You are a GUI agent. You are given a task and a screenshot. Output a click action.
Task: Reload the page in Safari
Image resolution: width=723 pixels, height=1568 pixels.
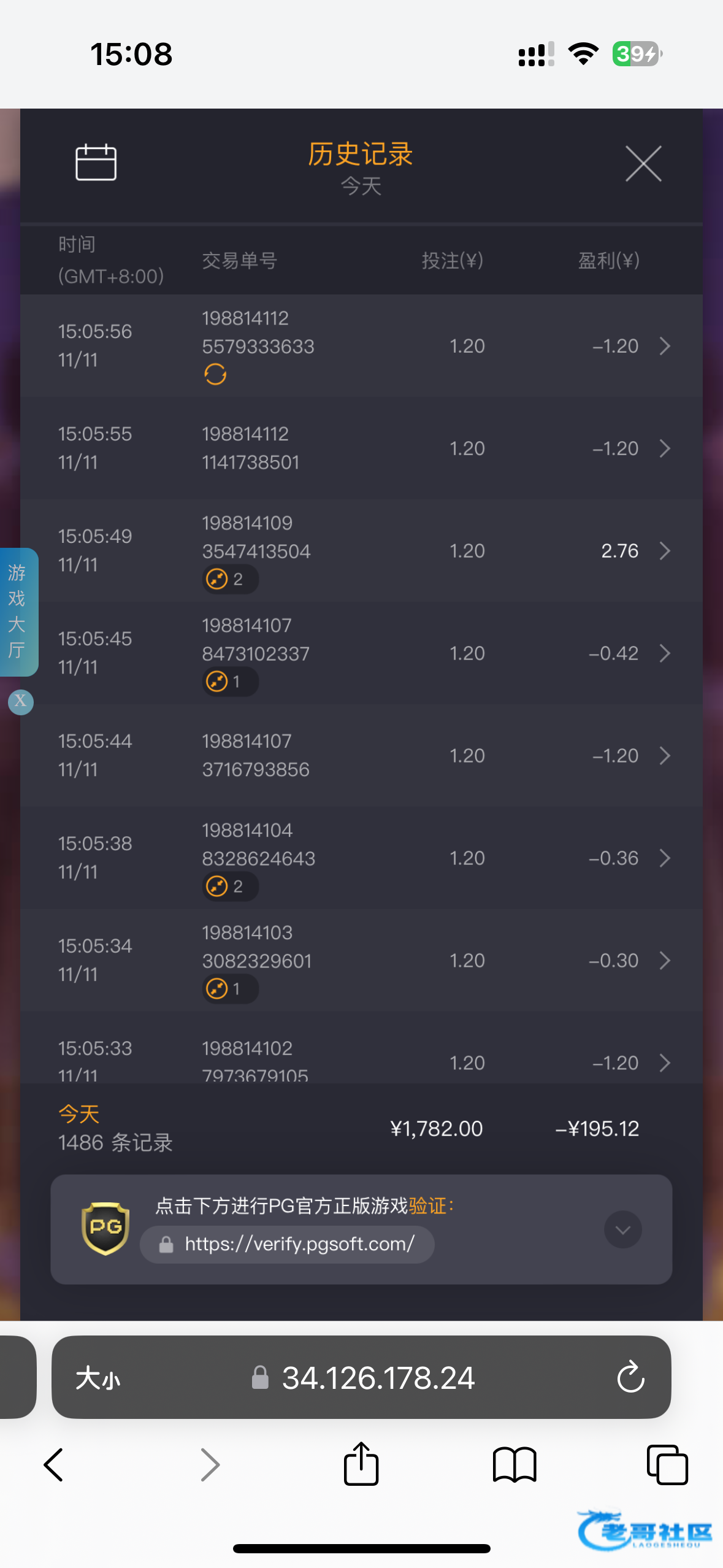coord(630,1378)
